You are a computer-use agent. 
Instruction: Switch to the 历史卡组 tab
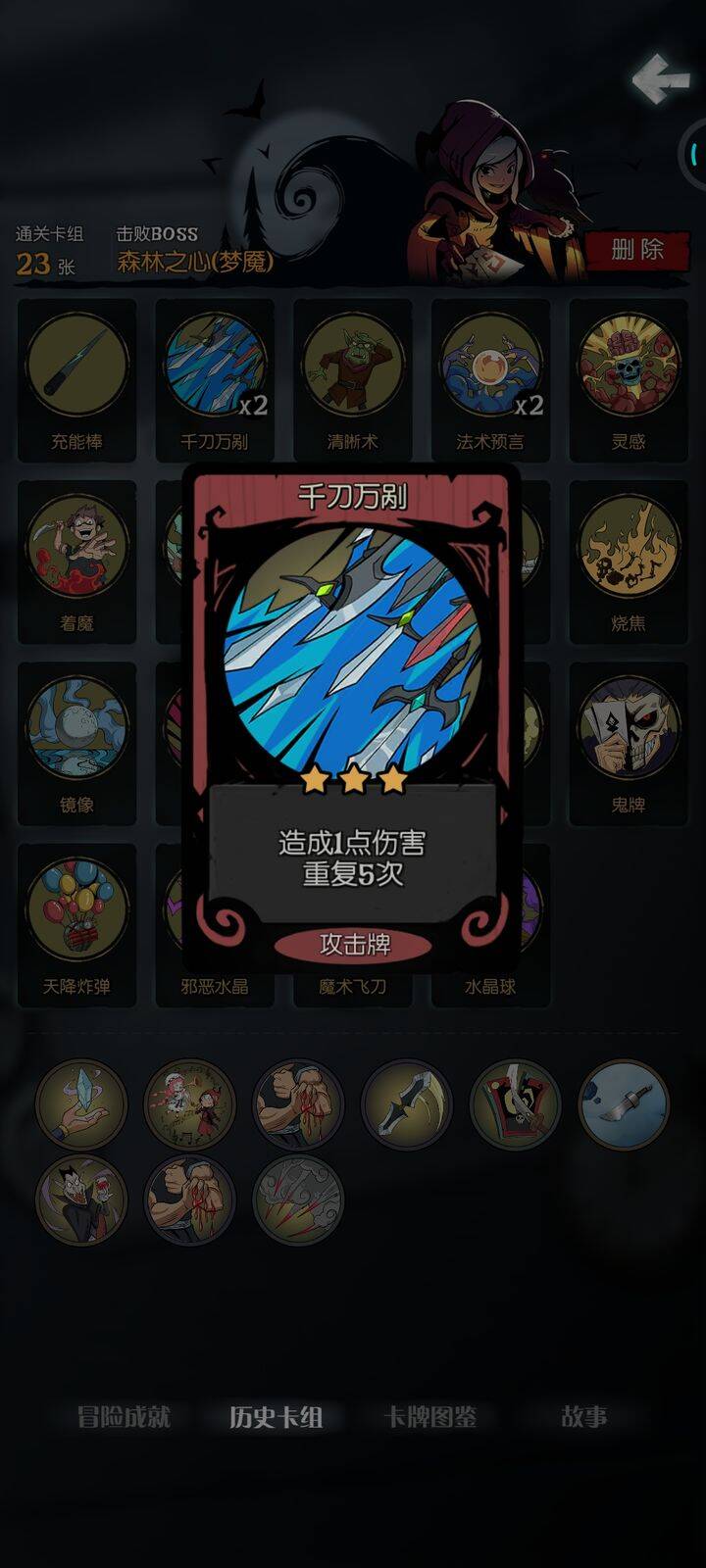click(276, 1417)
